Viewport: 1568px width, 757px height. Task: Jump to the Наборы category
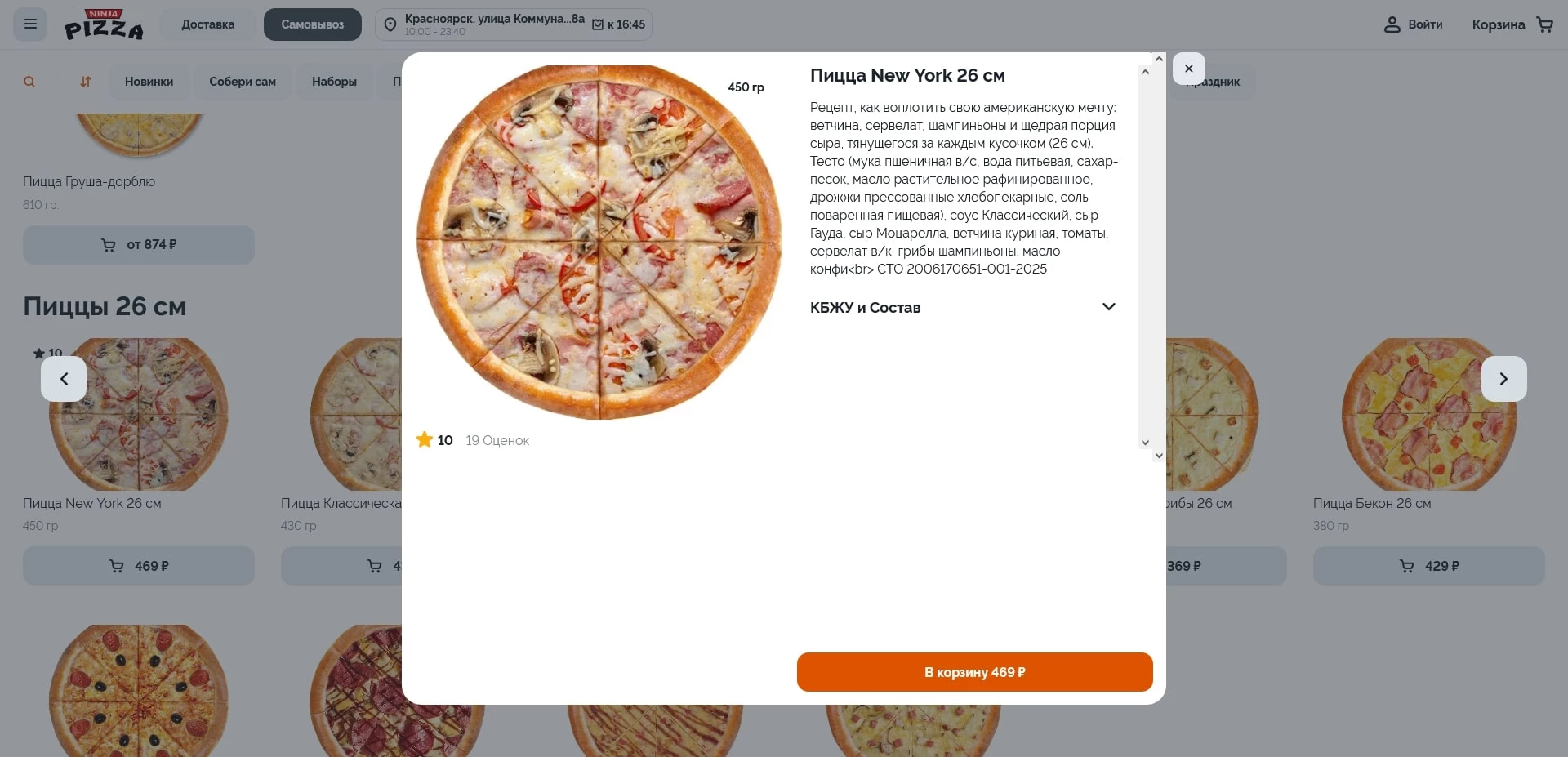pyautogui.click(x=334, y=82)
